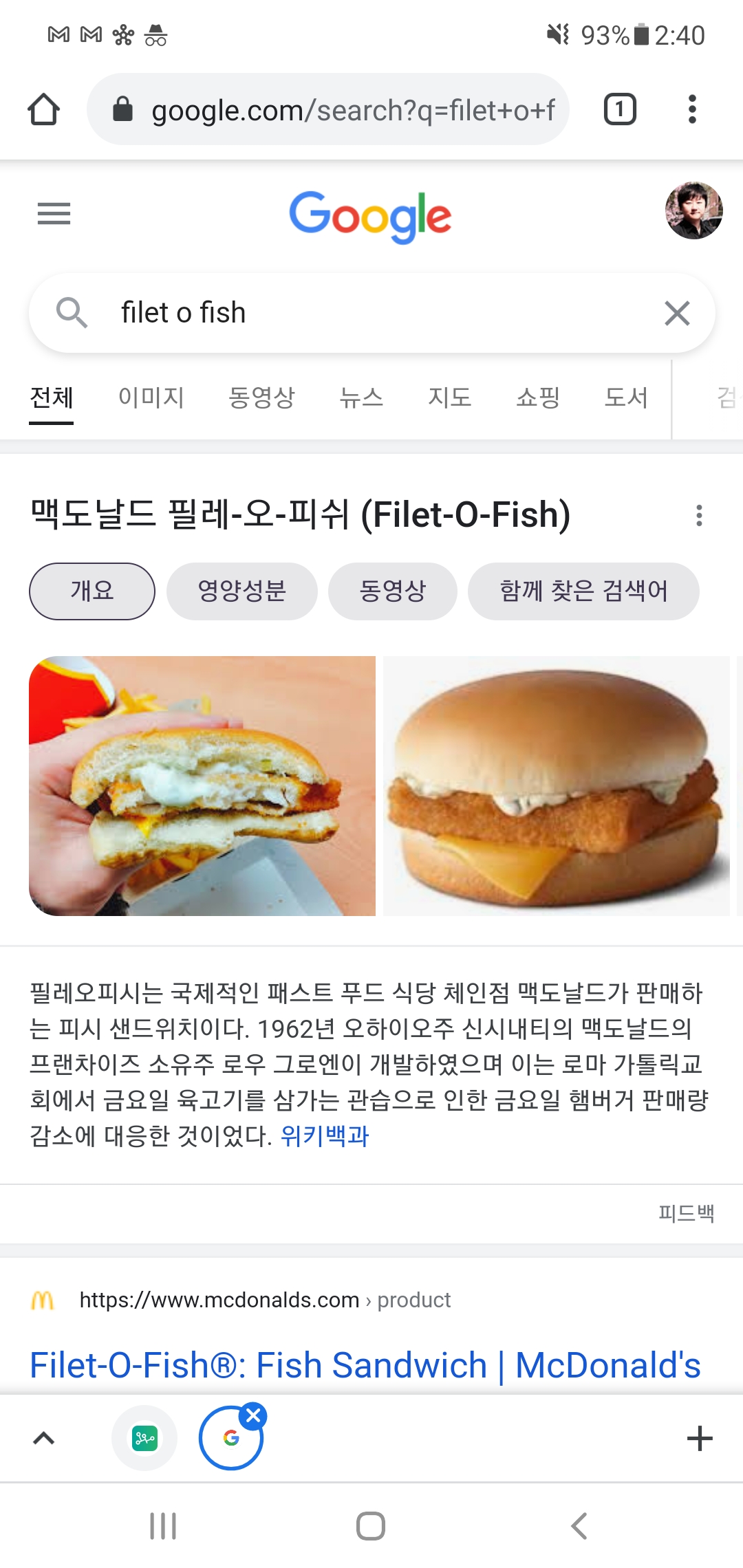View the bitten fish sandwich photo
This screenshot has height=1568, width=743.
pyautogui.click(x=202, y=785)
